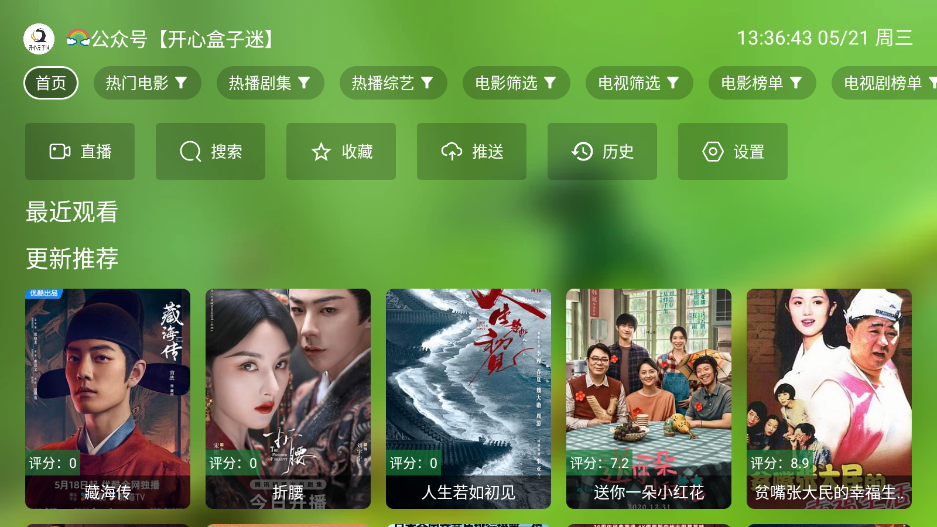Screen dimensions: 937x527
Task: View 历史 watch history
Action: click(x=602, y=152)
